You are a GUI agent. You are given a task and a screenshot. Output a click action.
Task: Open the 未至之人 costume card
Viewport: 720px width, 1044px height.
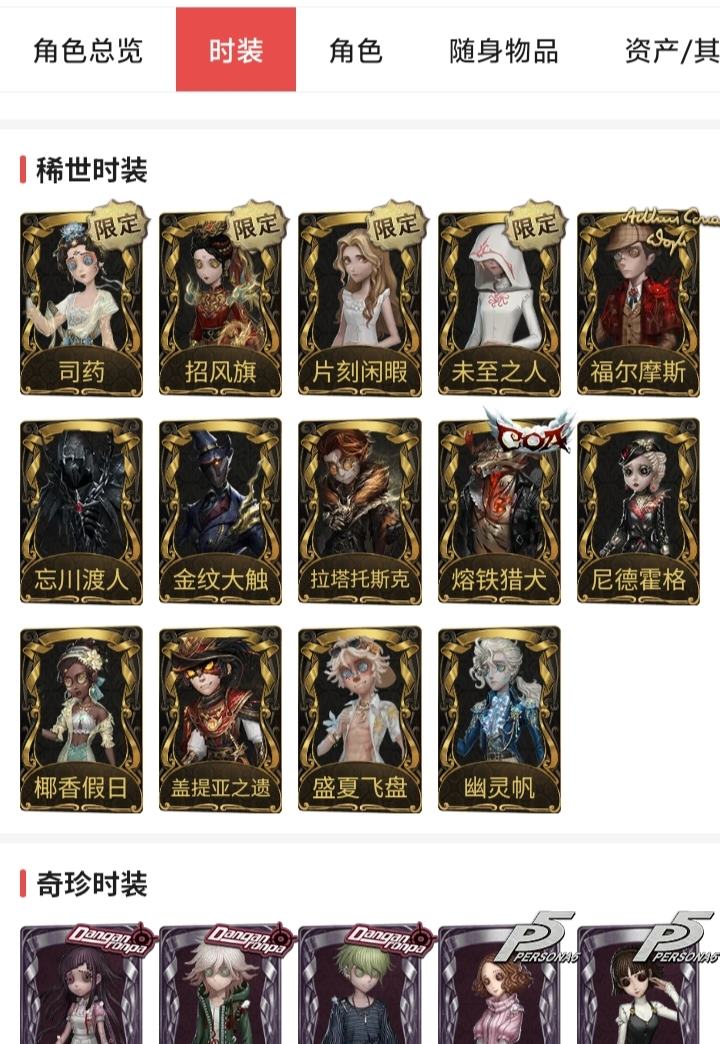[x=499, y=304]
